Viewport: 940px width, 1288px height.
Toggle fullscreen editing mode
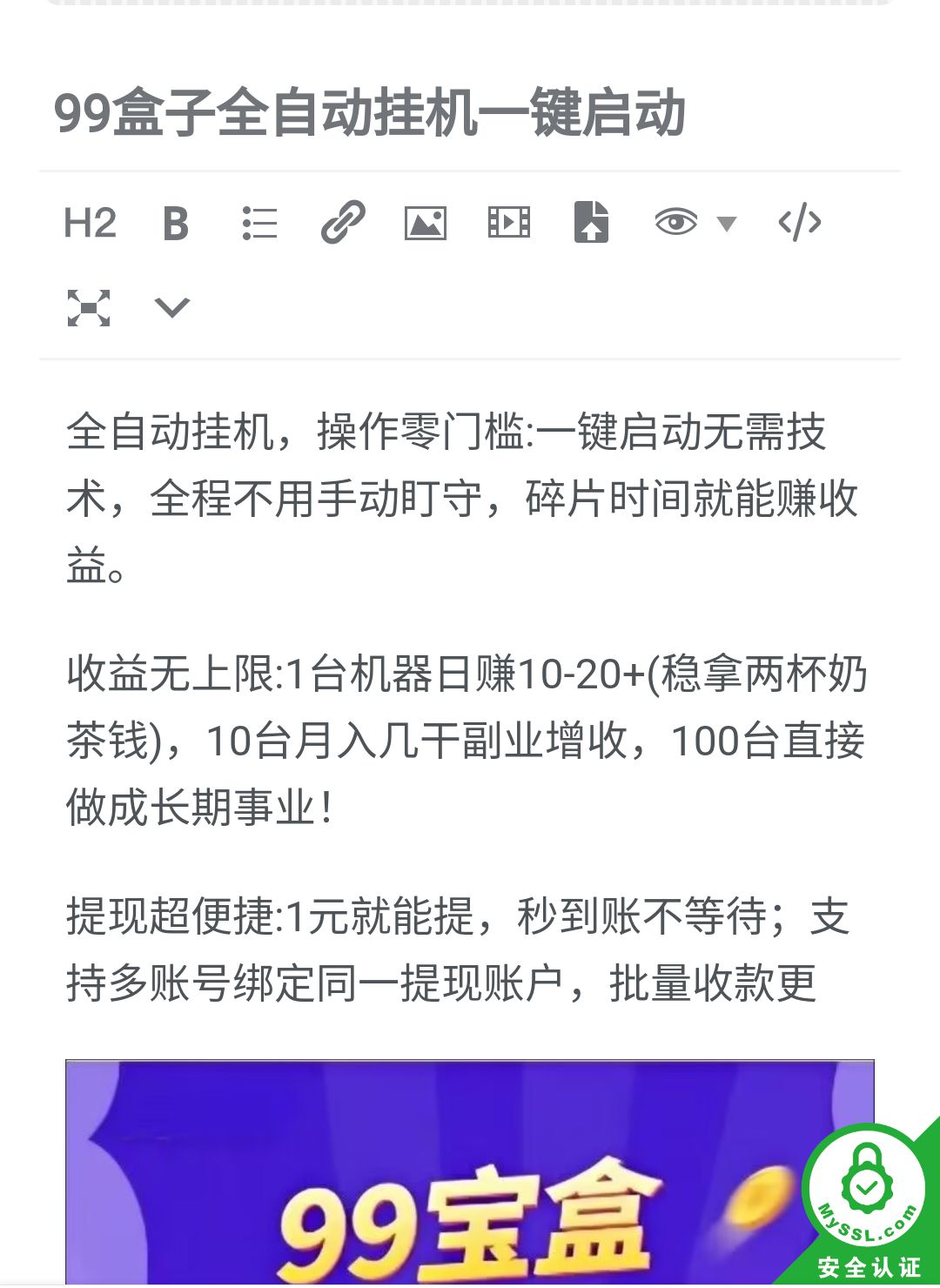[87, 308]
